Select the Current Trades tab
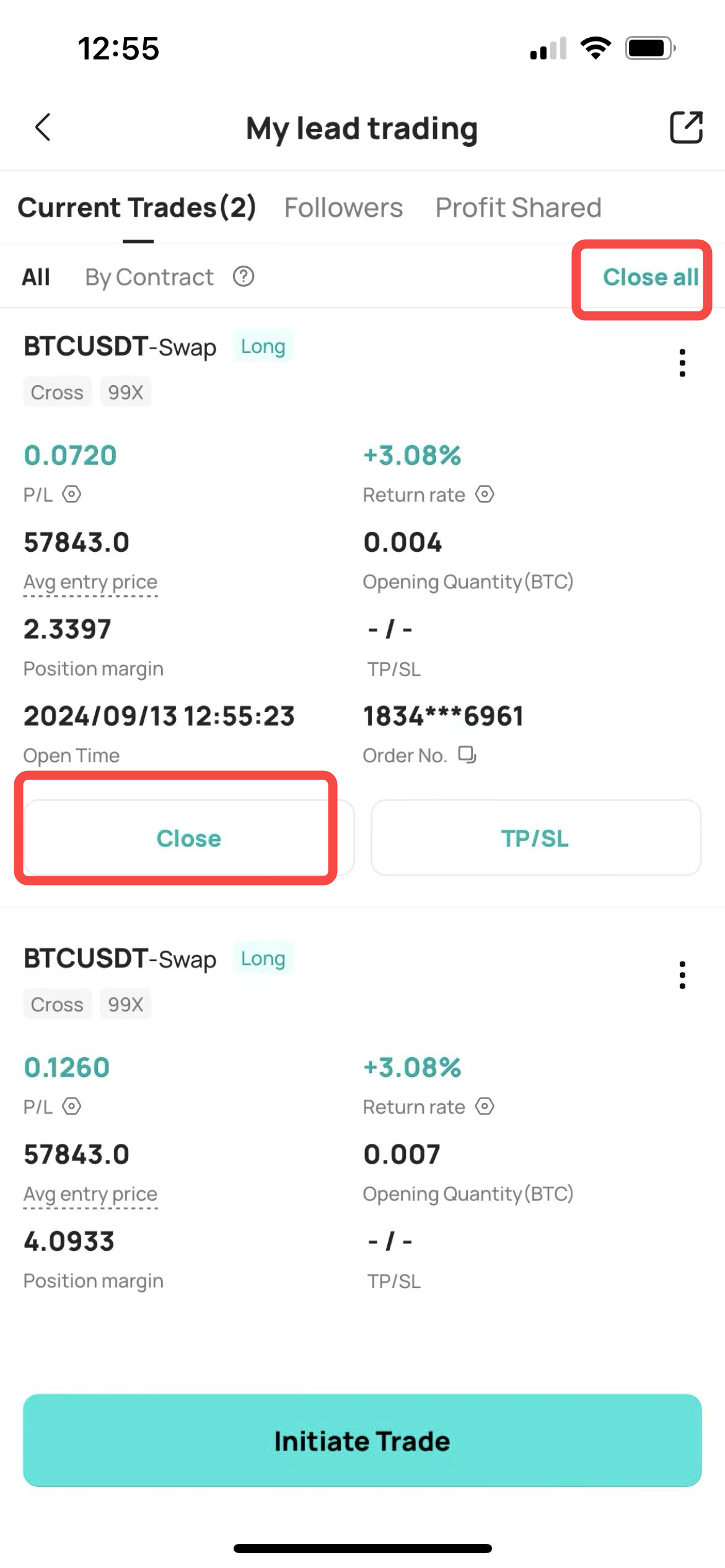Screen dimensions: 725x1568 [x=137, y=207]
